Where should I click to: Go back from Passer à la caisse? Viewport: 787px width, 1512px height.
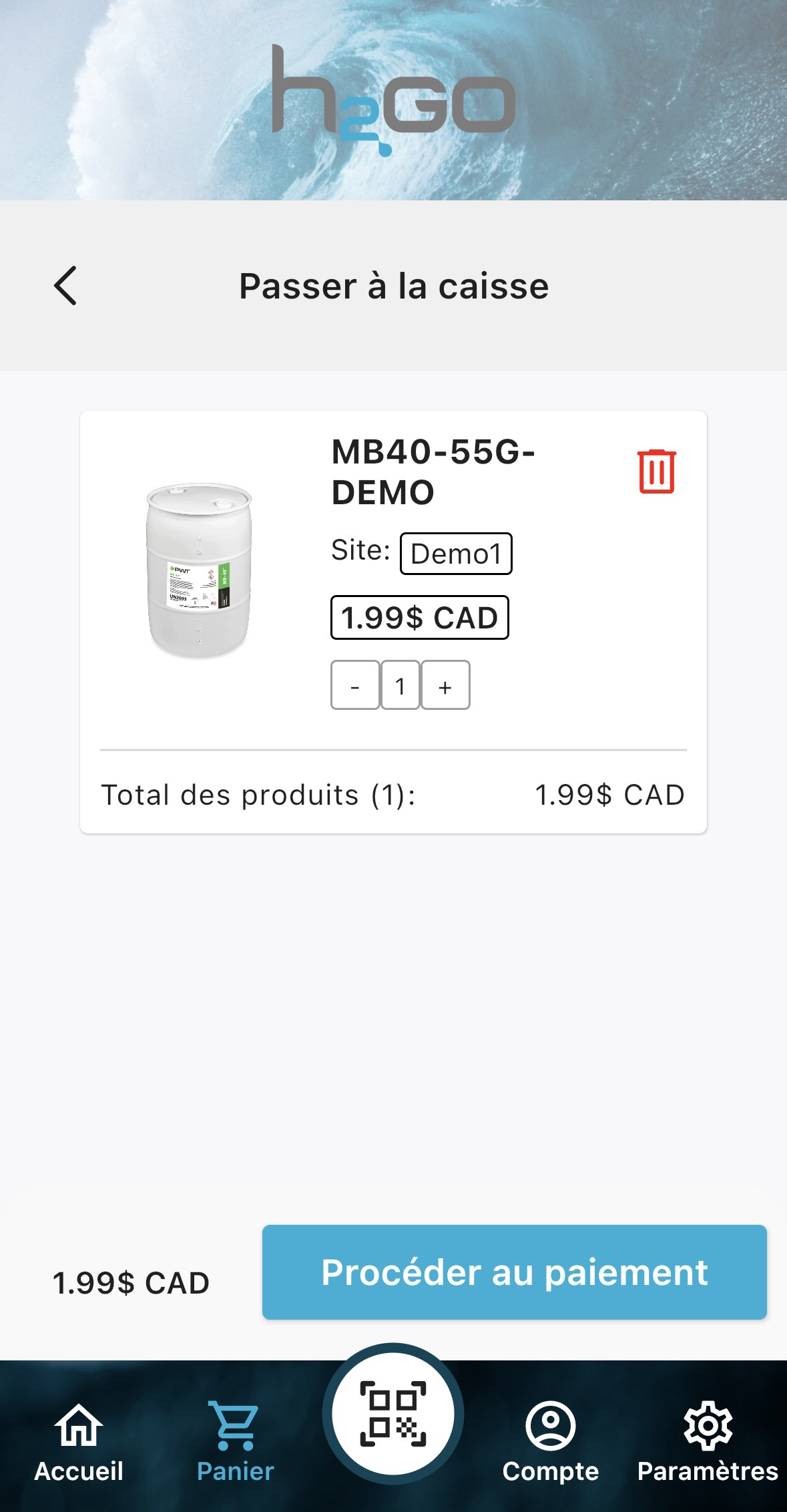[65, 286]
